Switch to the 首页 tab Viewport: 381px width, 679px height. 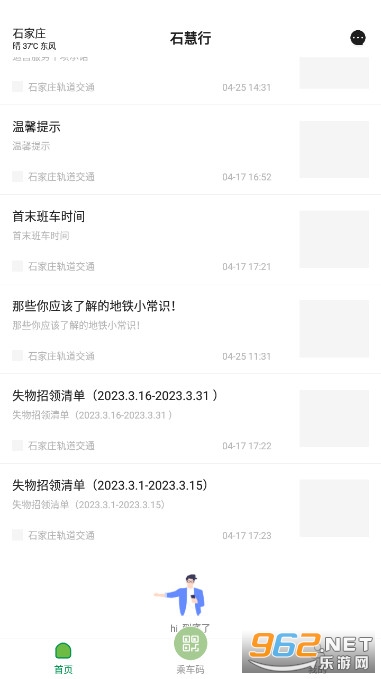63,658
